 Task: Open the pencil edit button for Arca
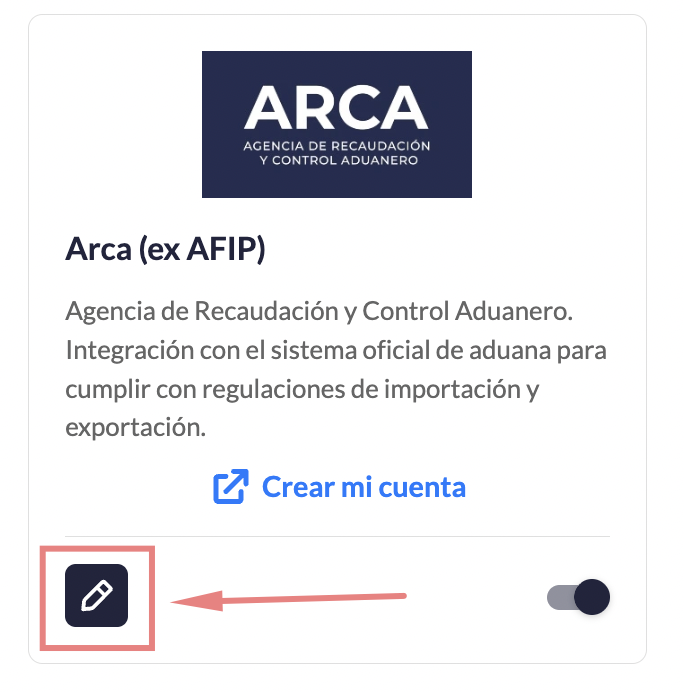tap(96, 597)
